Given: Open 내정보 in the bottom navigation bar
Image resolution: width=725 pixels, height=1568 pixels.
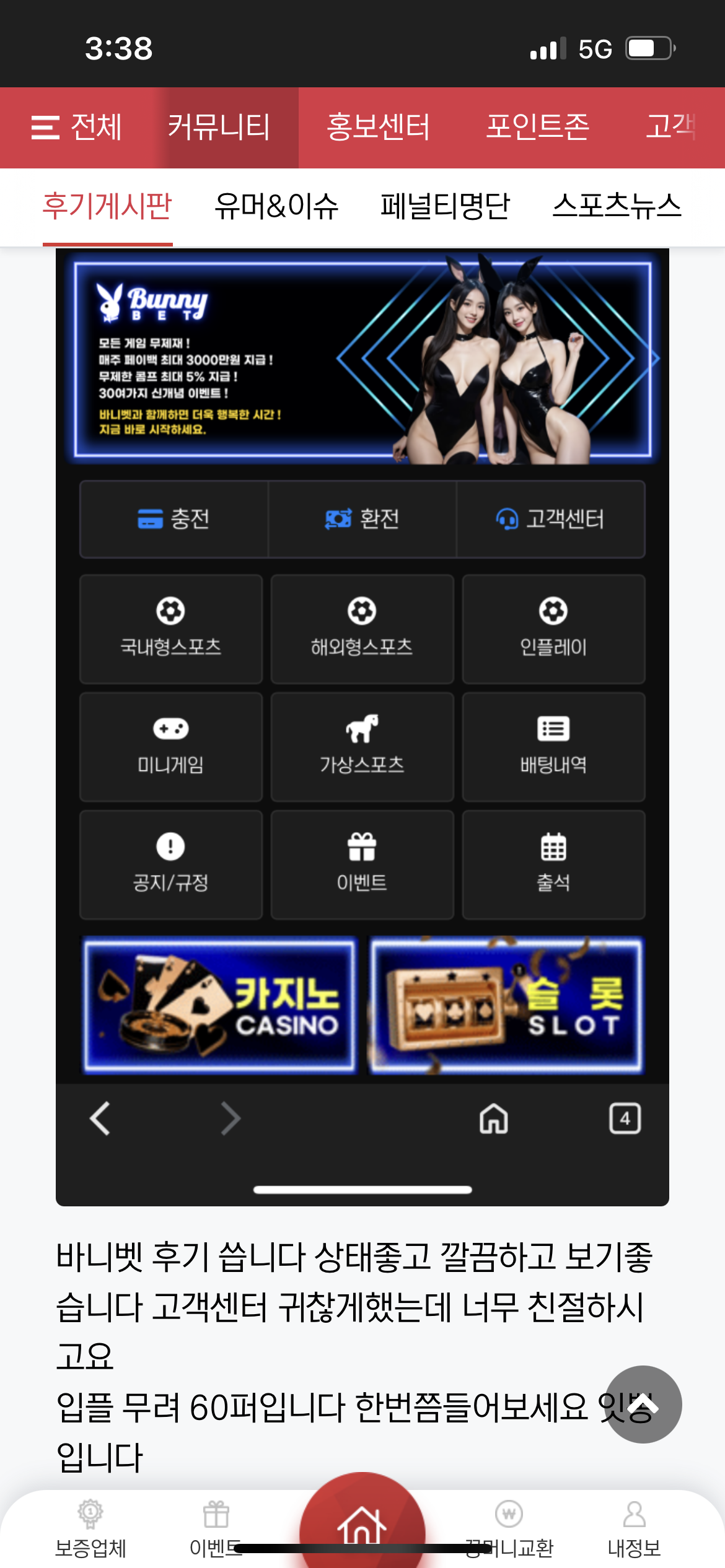Looking at the screenshot, I should 635,1529.
